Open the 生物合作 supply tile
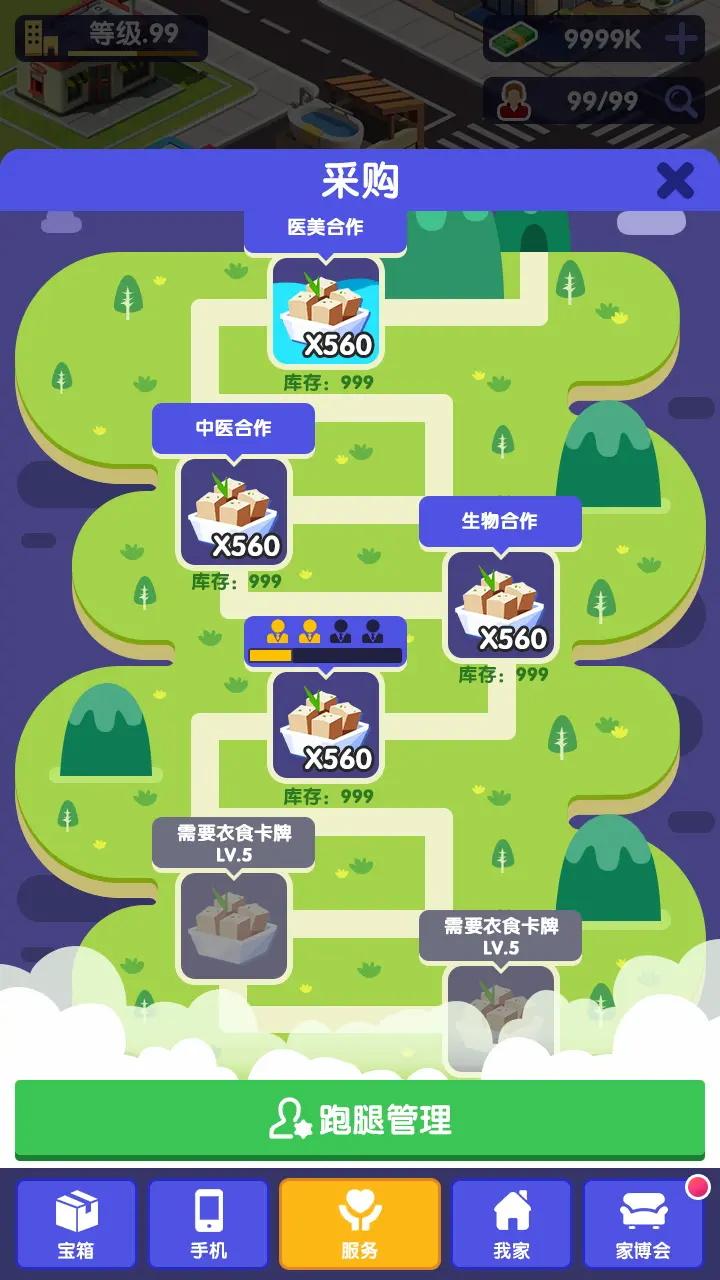This screenshot has width=720, height=1280. (500, 605)
